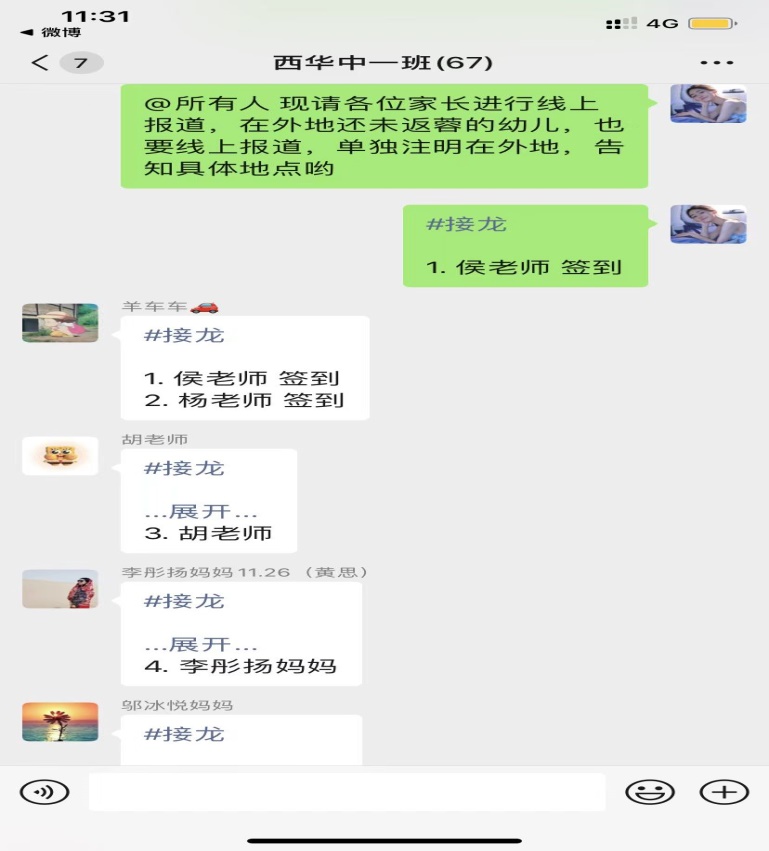The image size is (769, 851).
Task: Open the emoji picker
Action: pos(649,792)
